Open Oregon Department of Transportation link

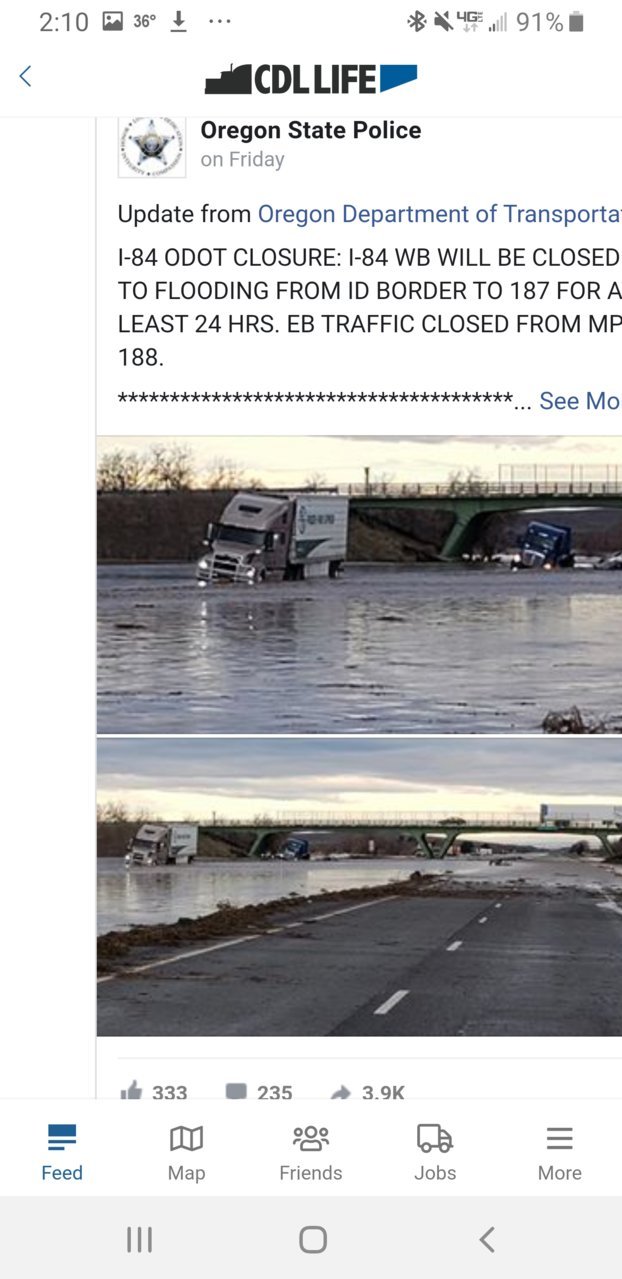point(438,214)
